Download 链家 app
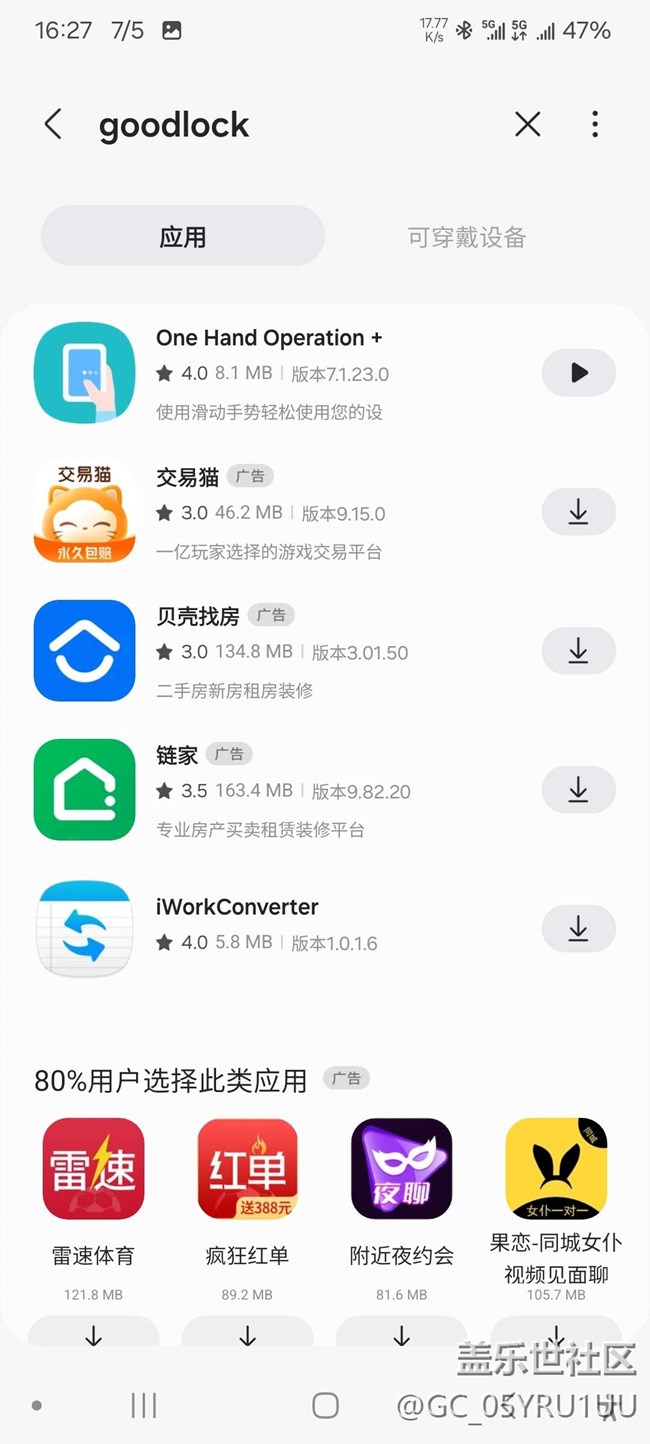 tap(578, 790)
